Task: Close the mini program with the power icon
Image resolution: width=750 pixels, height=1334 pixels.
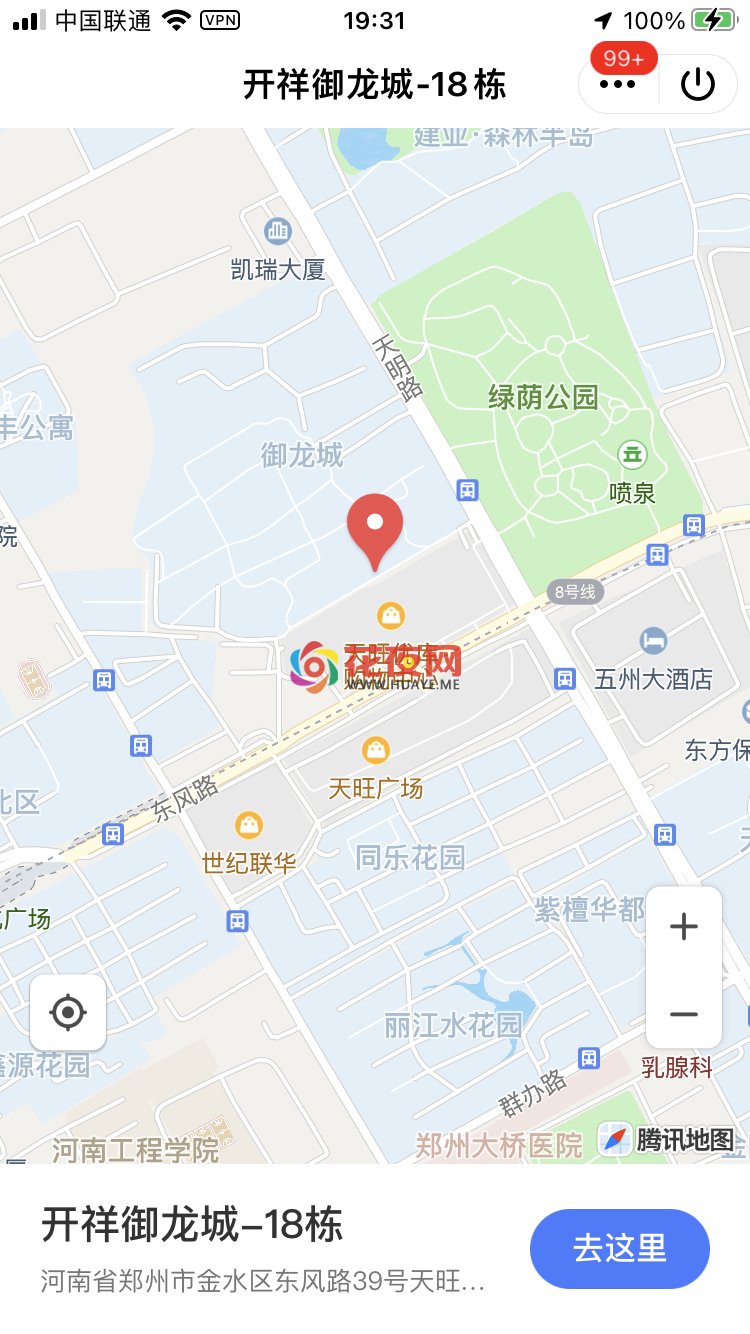Action: (698, 84)
